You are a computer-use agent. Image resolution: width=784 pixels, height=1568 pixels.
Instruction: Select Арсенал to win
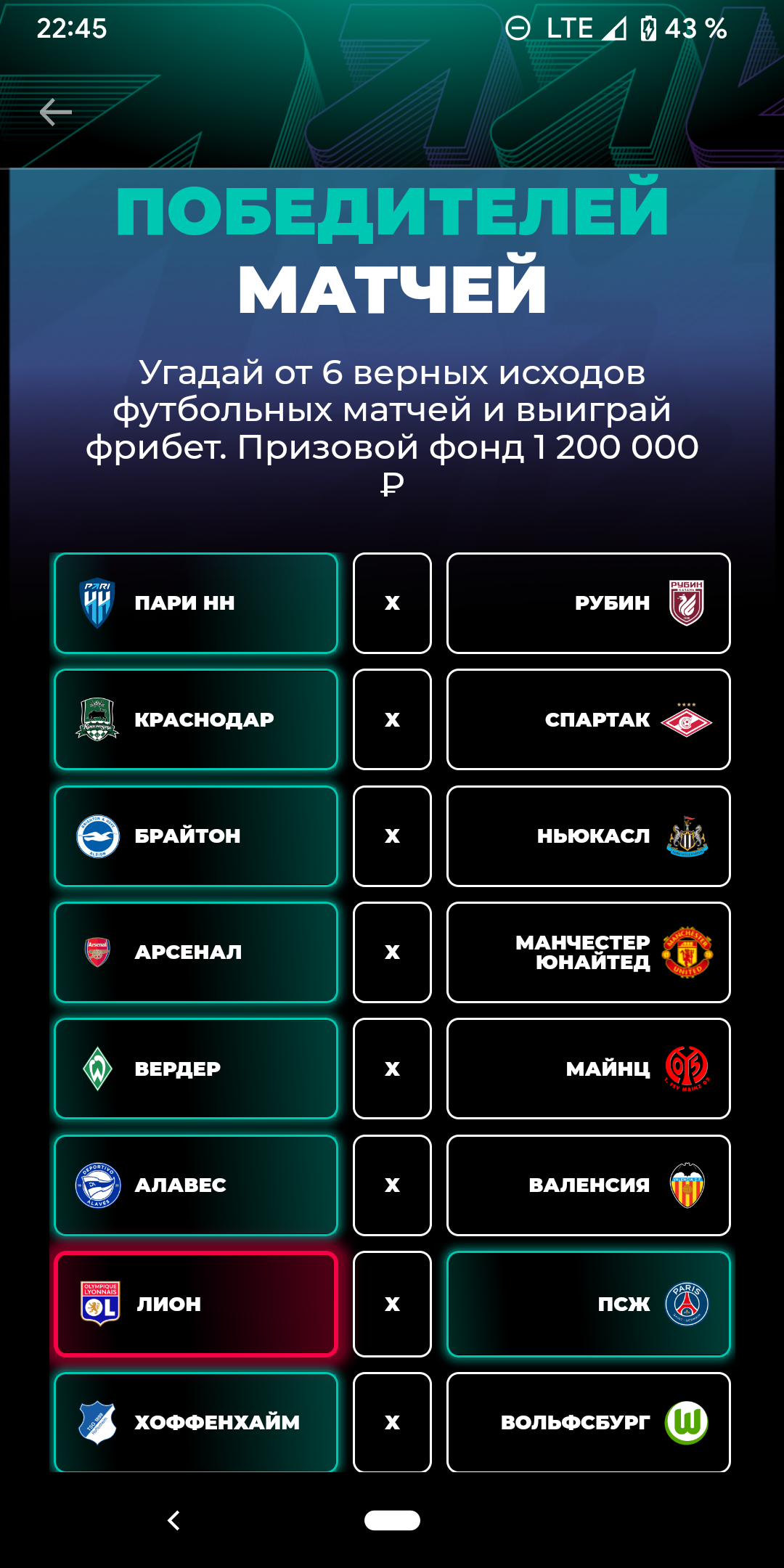pyautogui.click(x=196, y=952)
